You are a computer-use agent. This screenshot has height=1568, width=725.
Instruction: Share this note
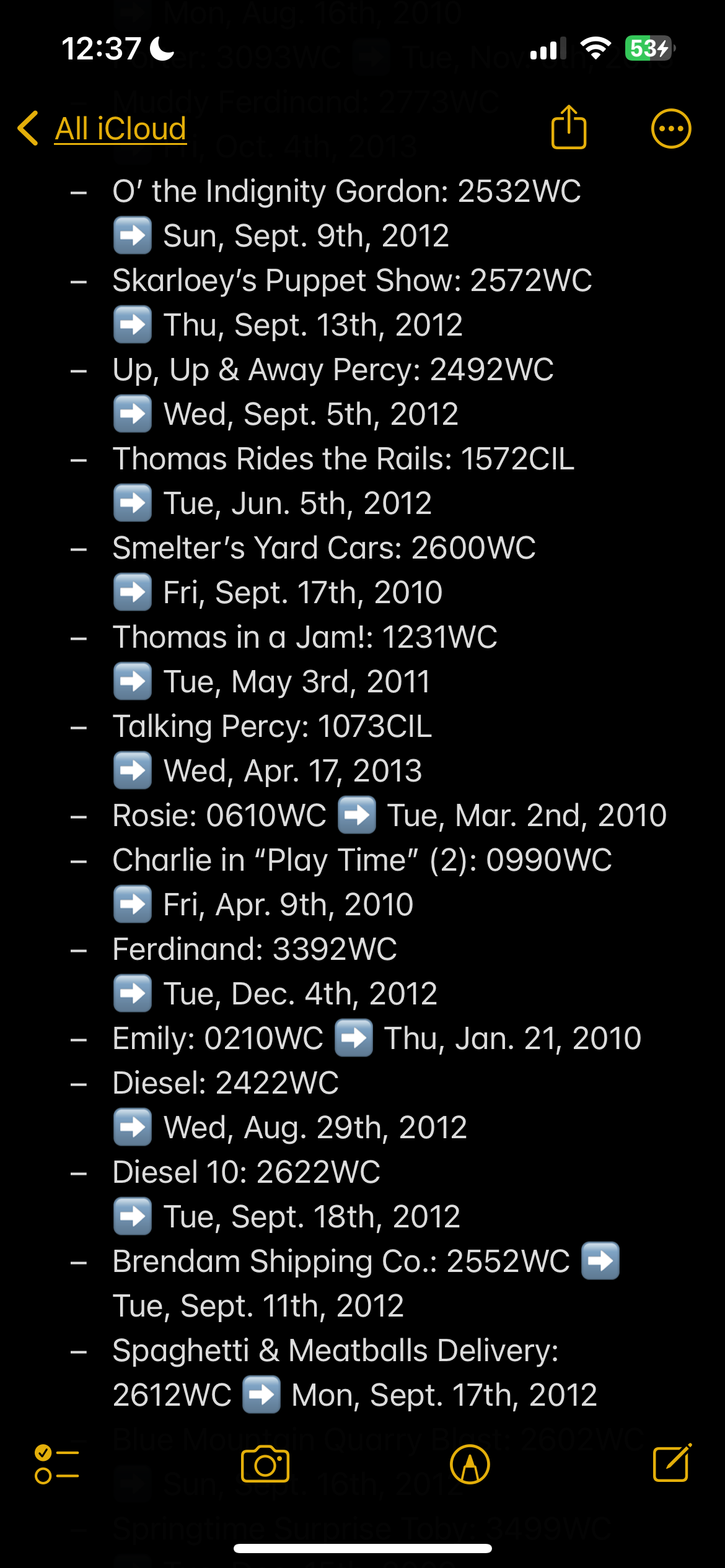tap(568, 128)
